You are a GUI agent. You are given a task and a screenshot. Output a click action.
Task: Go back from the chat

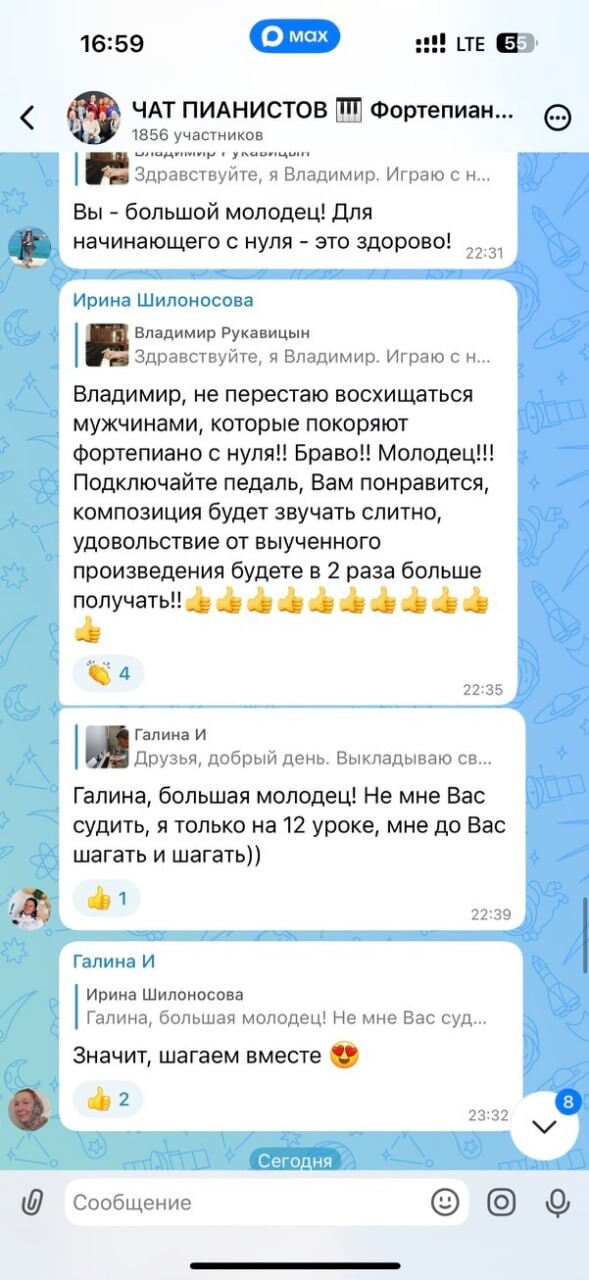[x=28, y=118]
